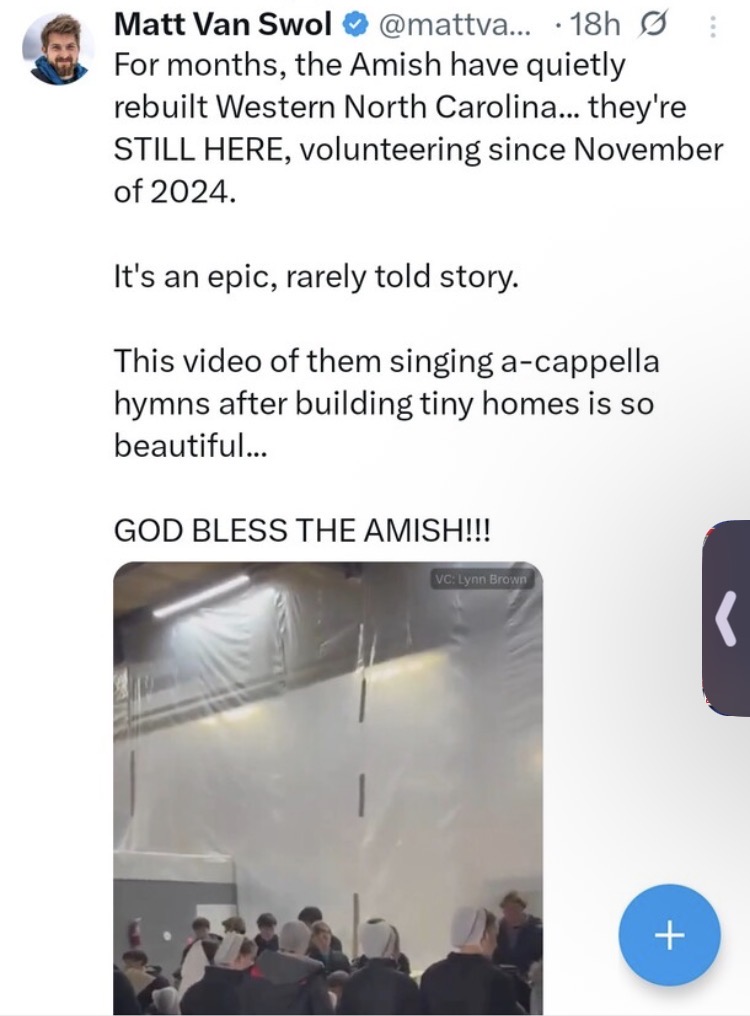Open the post's three-dot overflow menu
This screenshot has width=750, height=1016.
(x=713, y=27)
